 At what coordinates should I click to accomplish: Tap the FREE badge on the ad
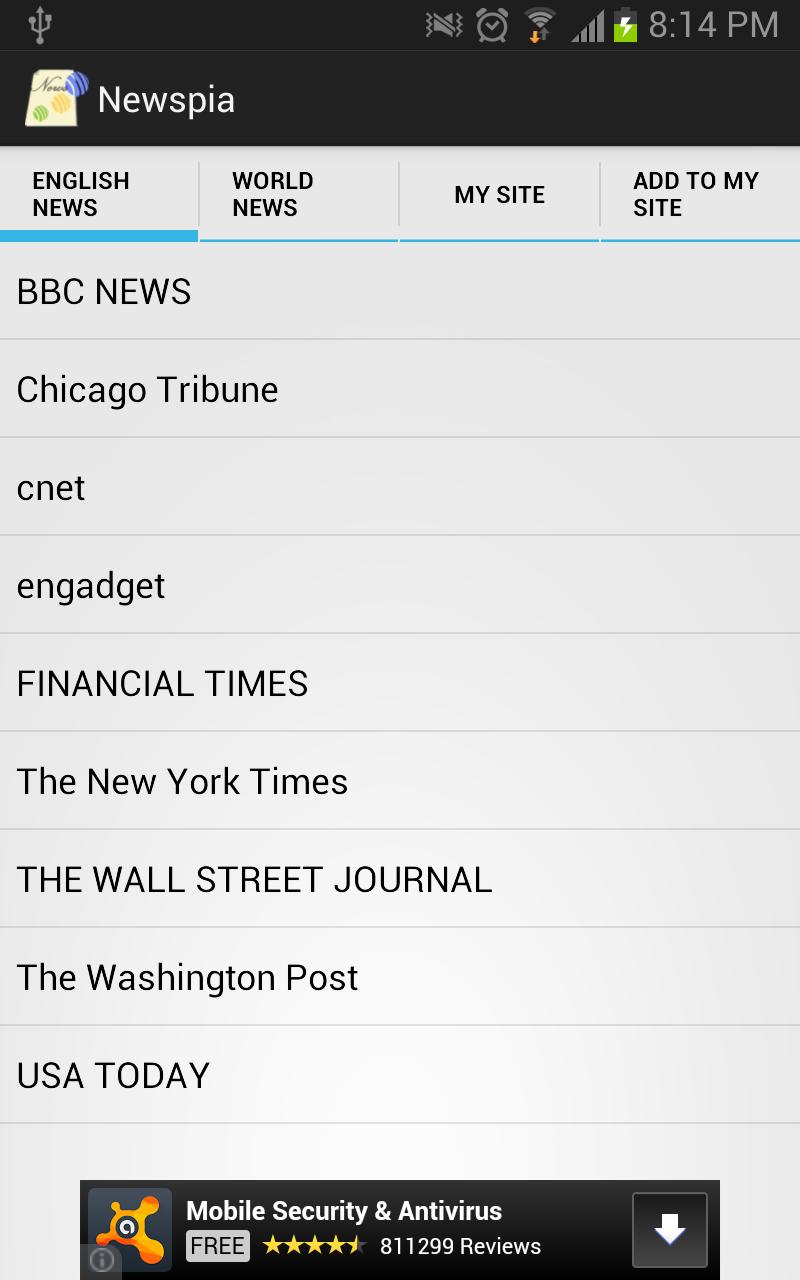click(217, 1246)
